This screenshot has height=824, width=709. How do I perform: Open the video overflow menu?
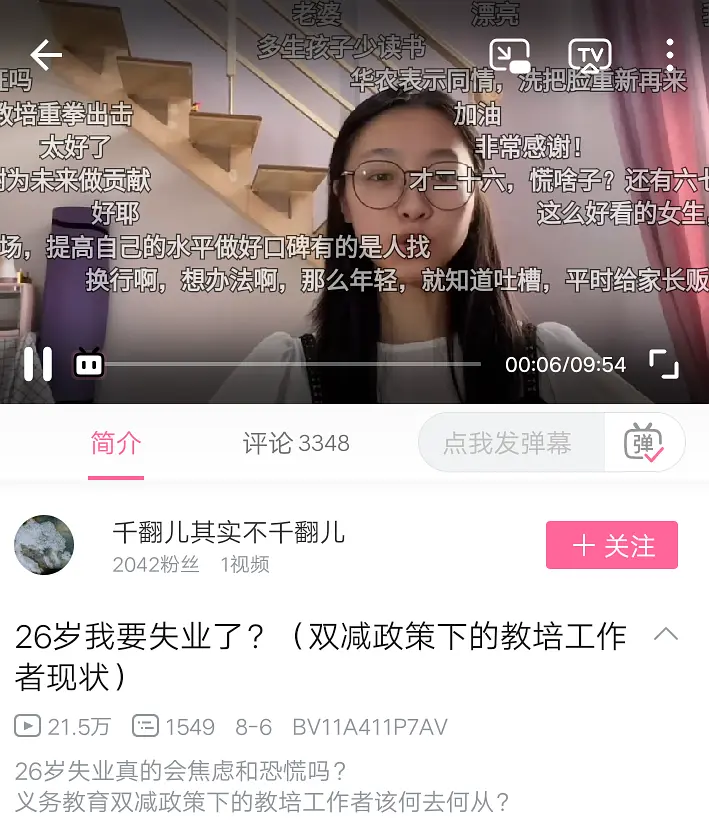pos(670,55)
